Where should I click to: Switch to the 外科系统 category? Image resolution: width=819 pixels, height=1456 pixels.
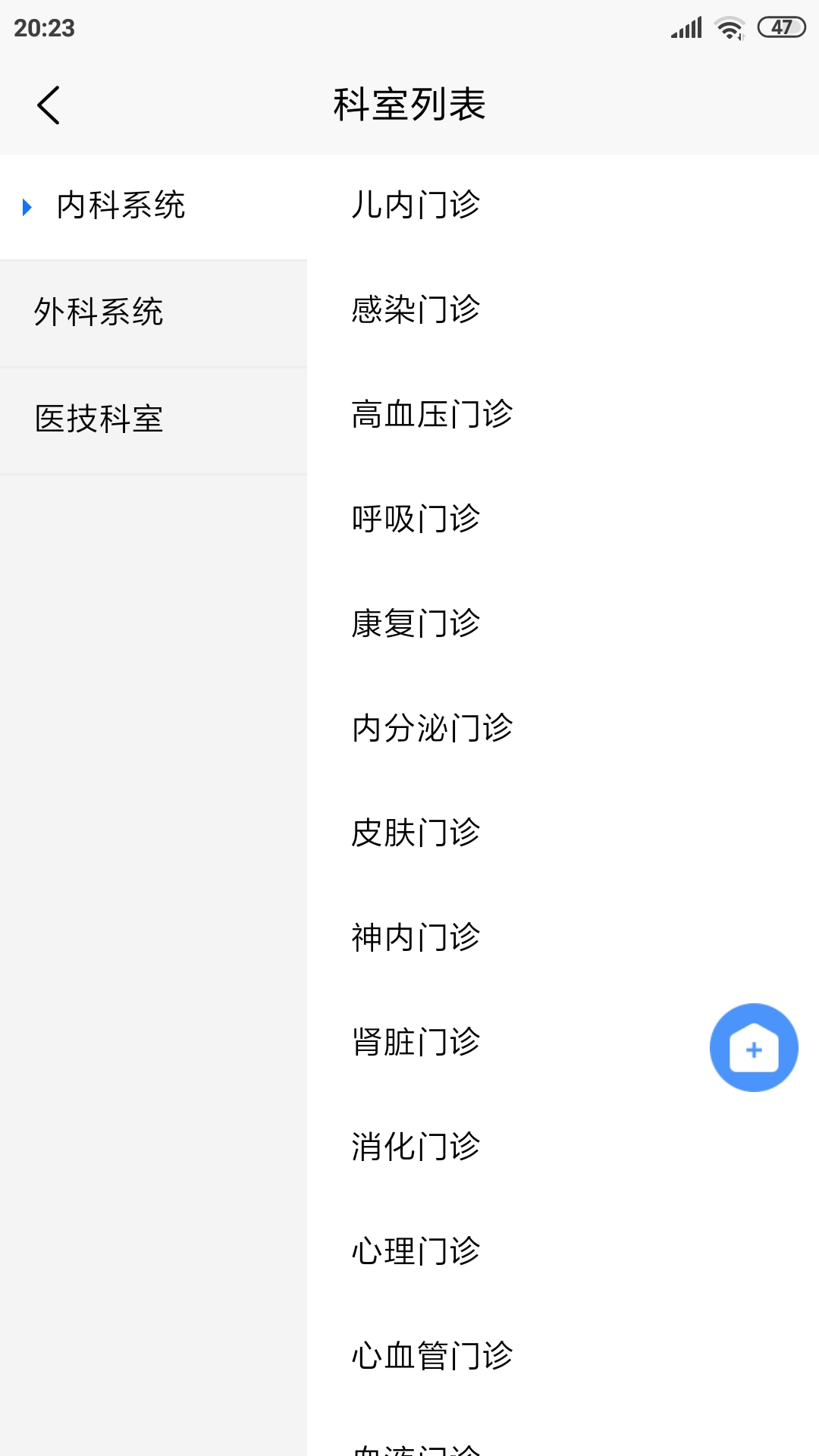[99, 312]
